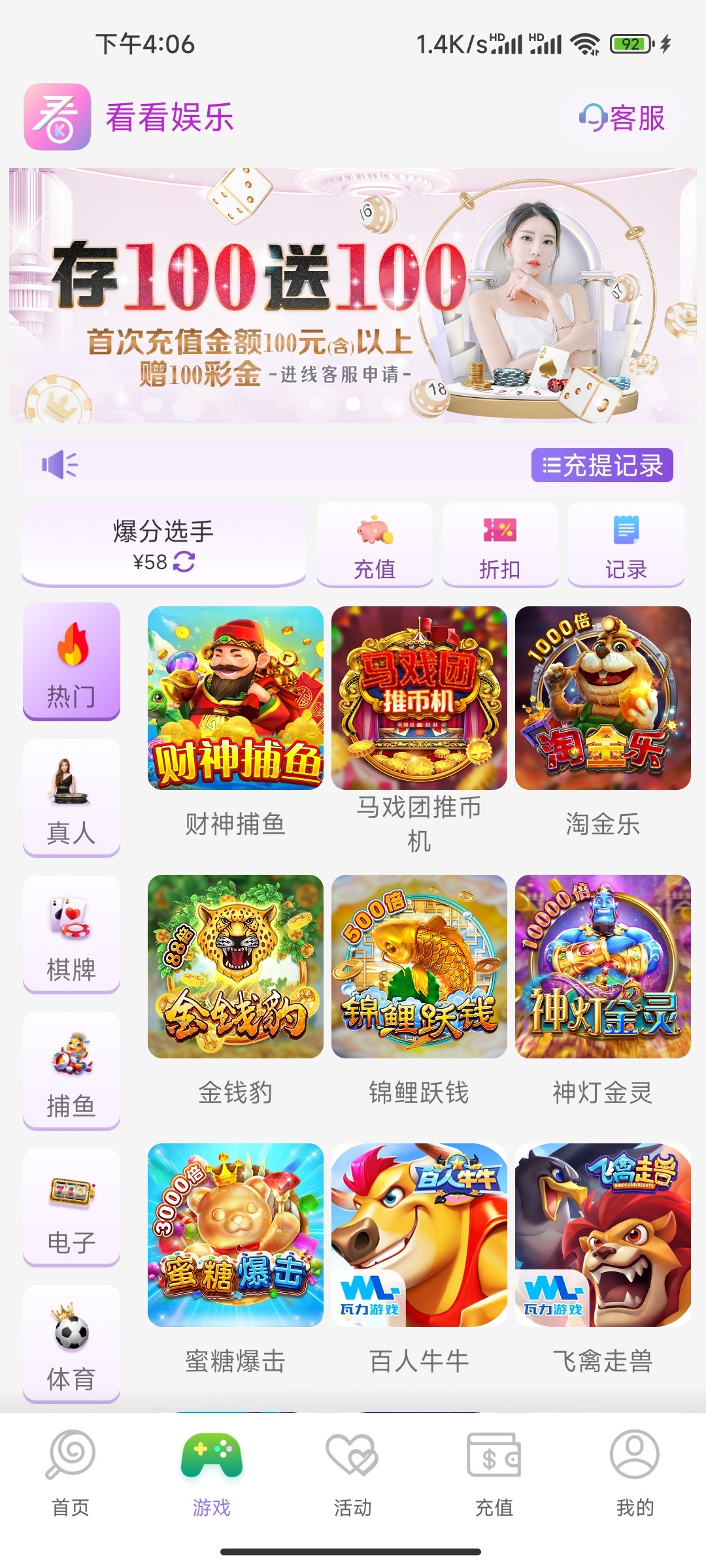Select the 真人 game category
This screenshot has height=1568, width=706.
pos(71,798)
